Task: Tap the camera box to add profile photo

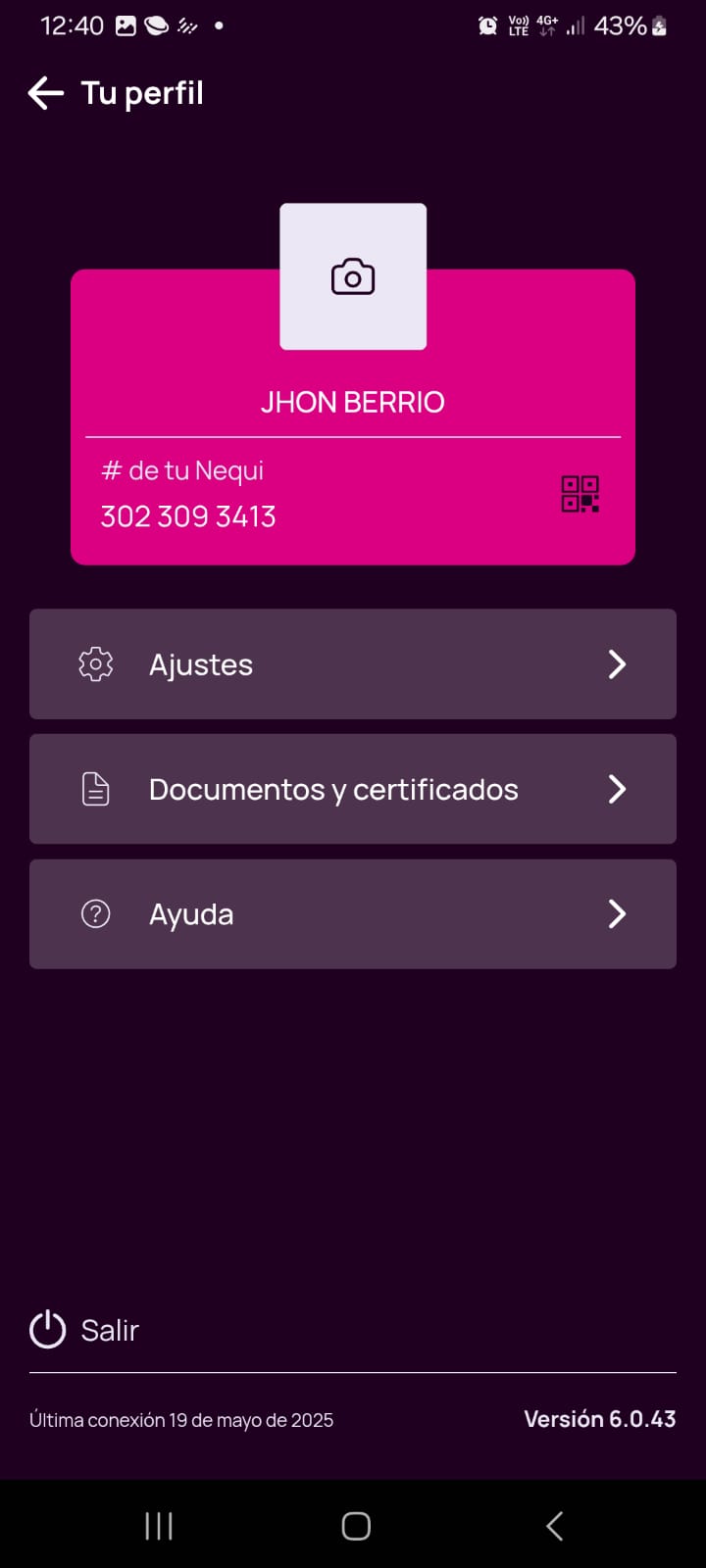Action: pos(353,277)
